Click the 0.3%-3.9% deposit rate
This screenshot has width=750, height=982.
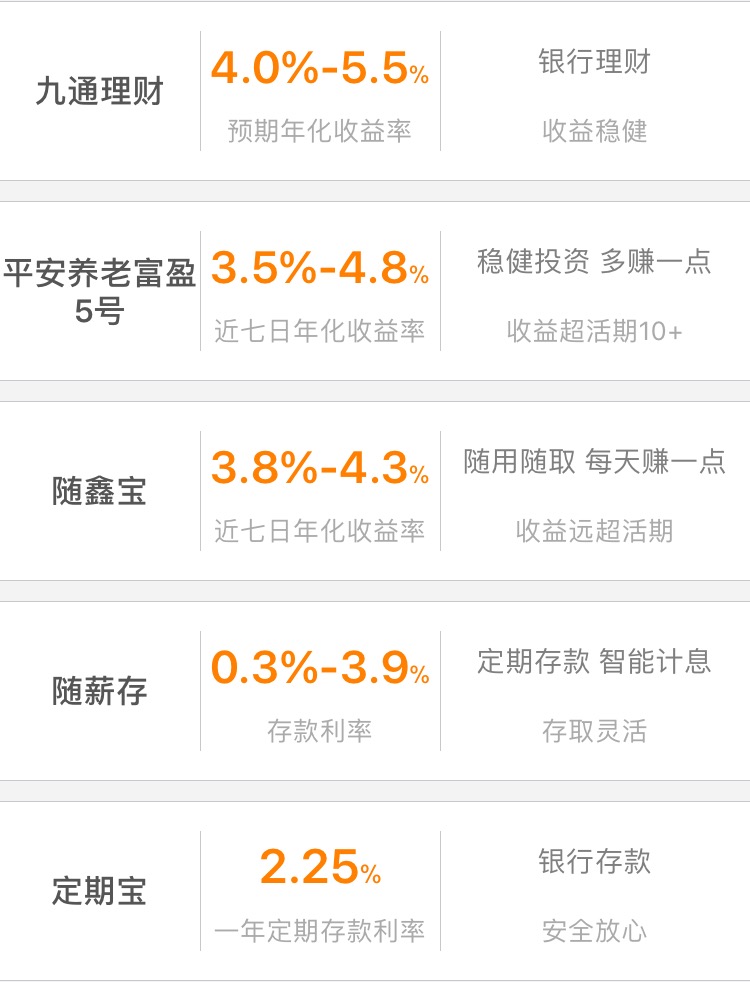318,667
